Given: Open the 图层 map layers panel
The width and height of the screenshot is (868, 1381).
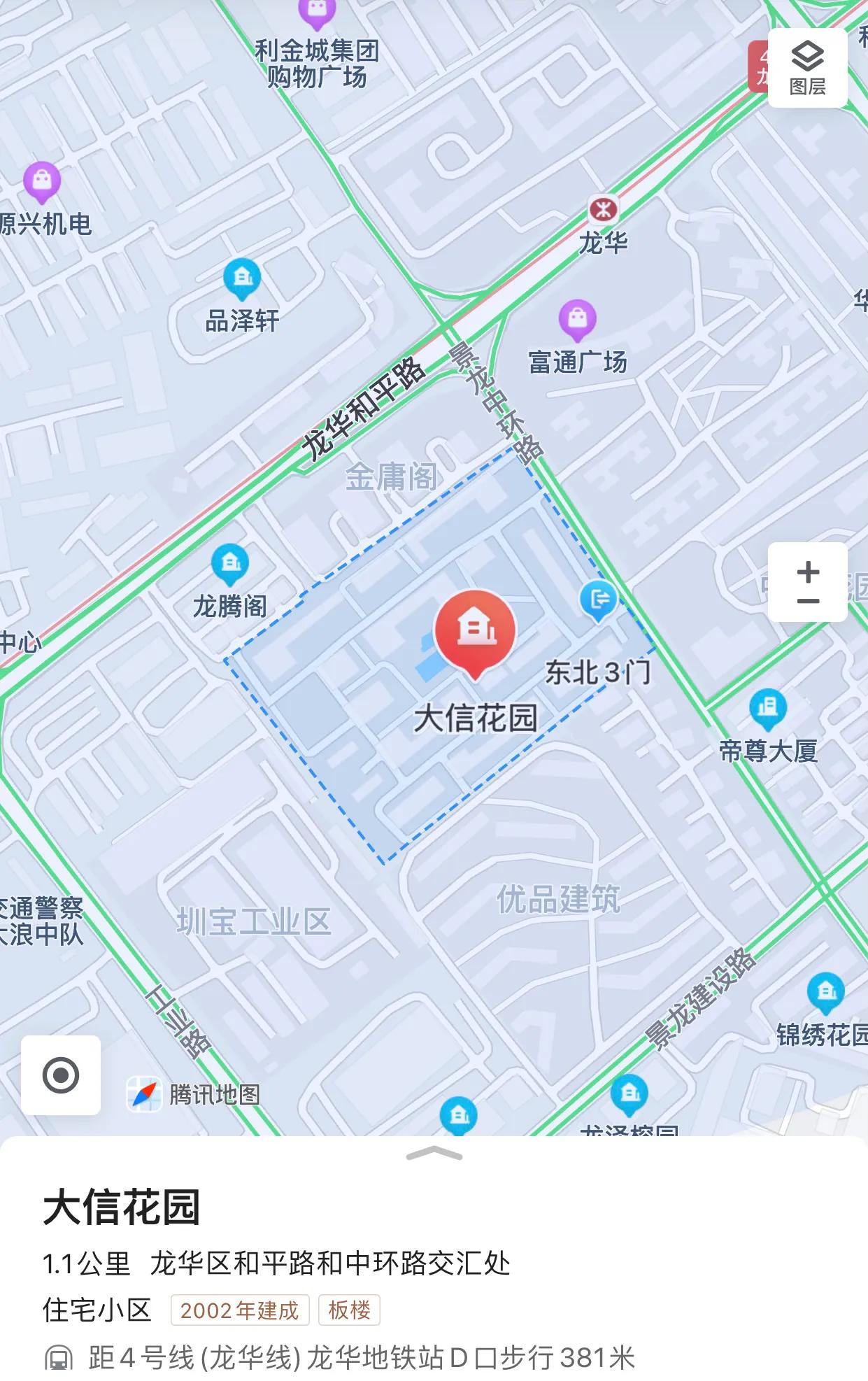Looking at the screenshot, I should coord(808,68).
